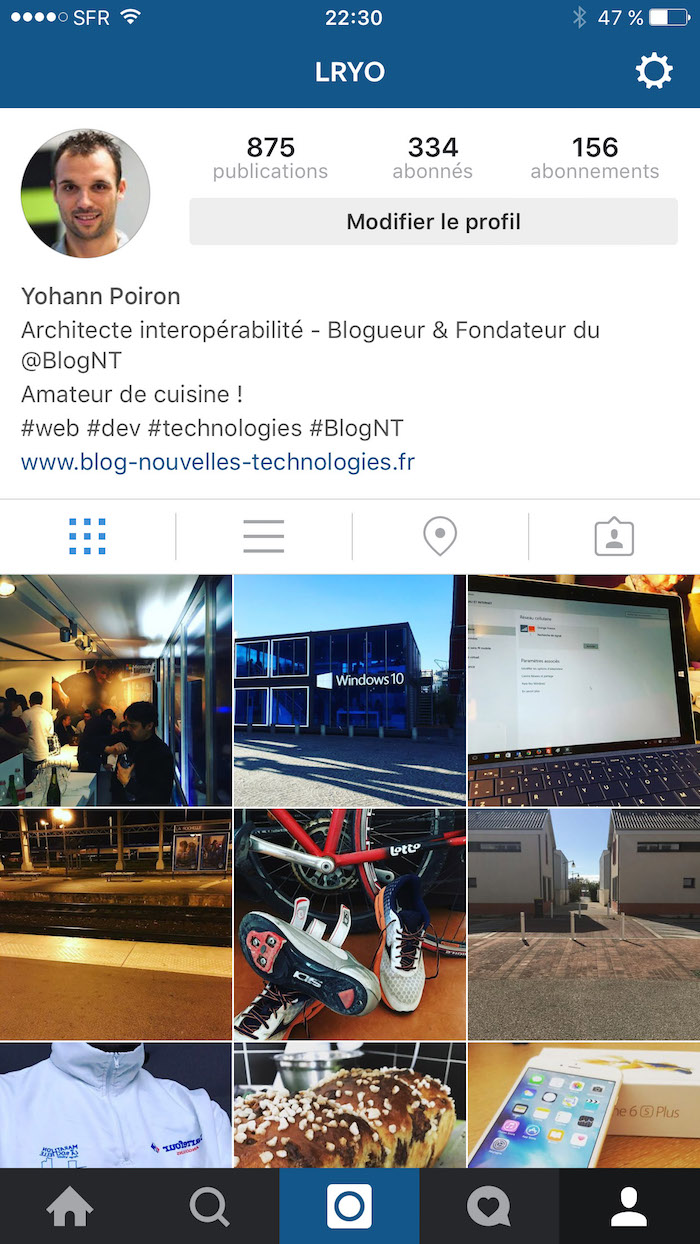Open the settings gear icon

654,72
